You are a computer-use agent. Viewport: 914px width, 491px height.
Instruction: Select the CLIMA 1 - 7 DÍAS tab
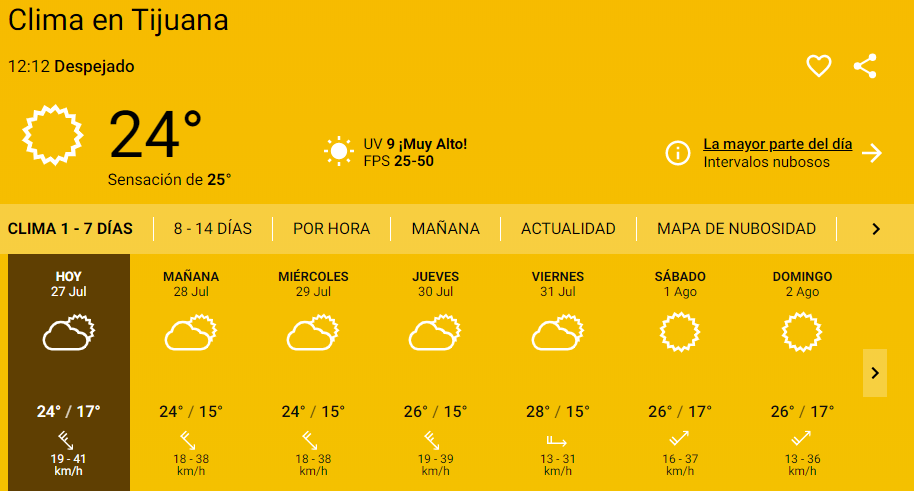[70, 229]
